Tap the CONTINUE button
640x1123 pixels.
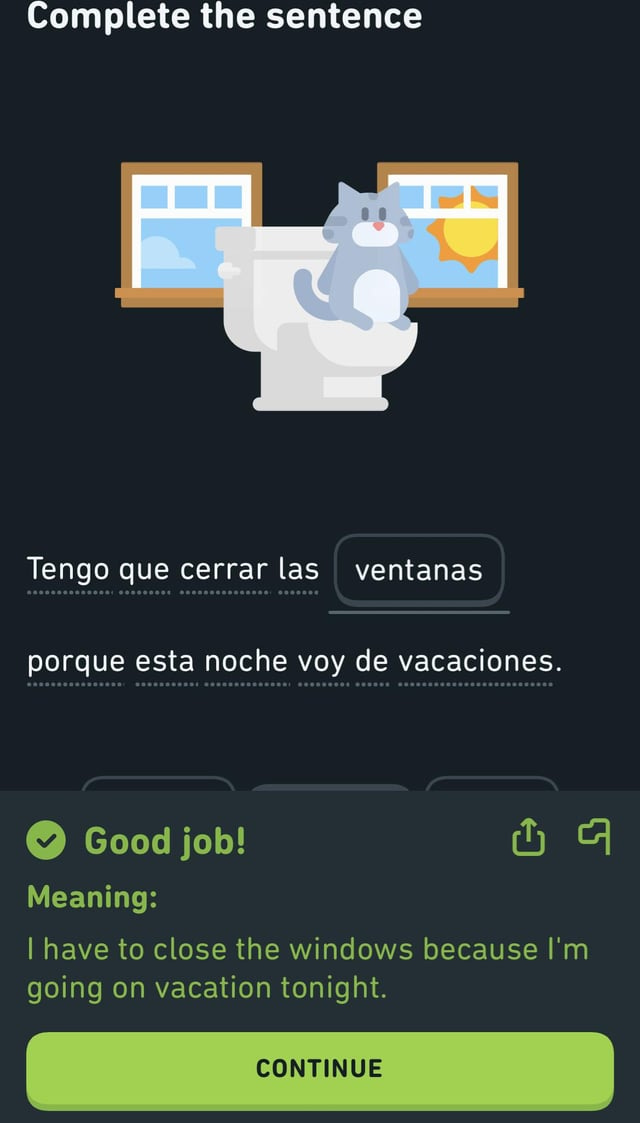click(x=319, y=1068)
